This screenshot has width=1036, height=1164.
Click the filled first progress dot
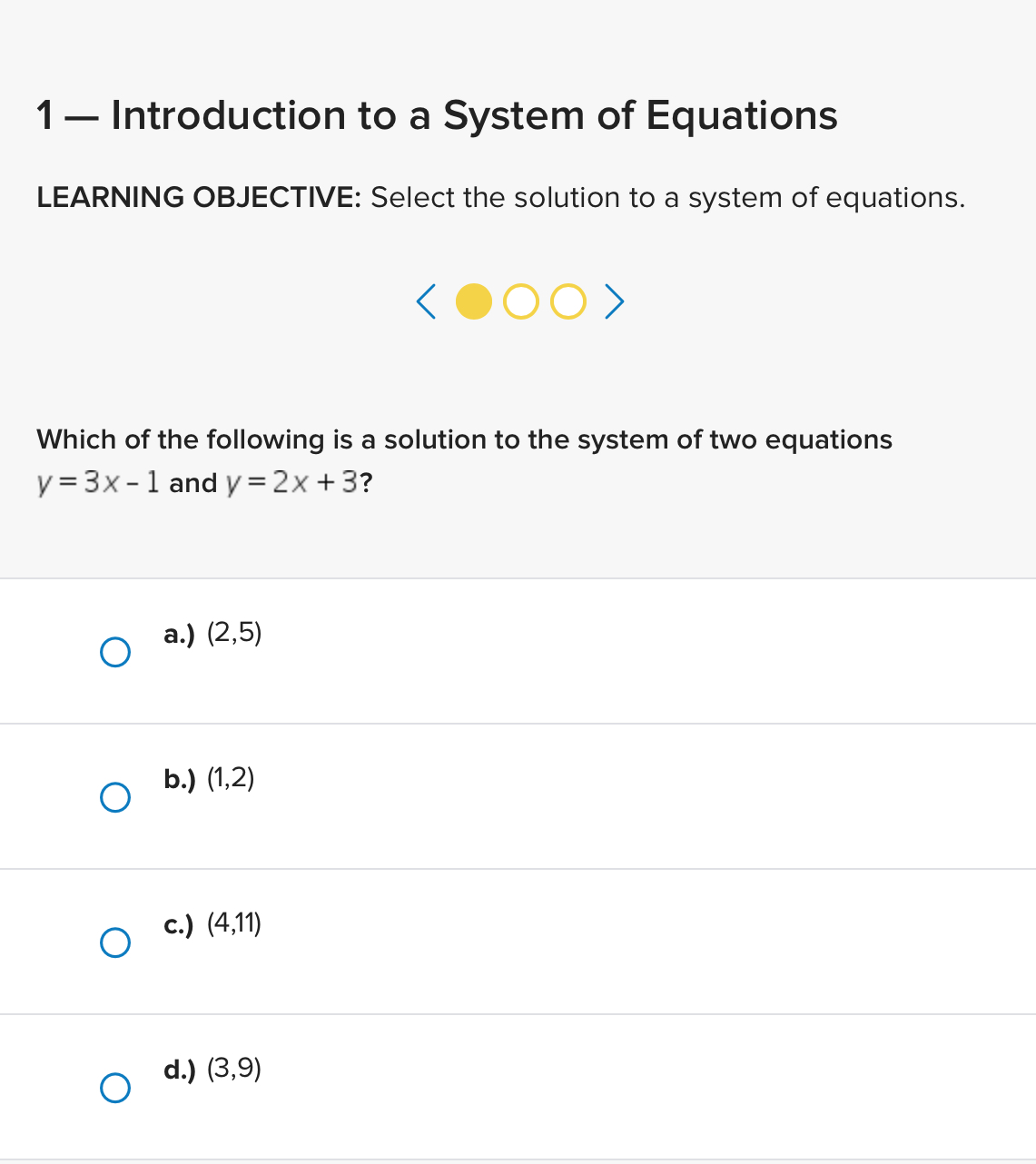(473, 301)
